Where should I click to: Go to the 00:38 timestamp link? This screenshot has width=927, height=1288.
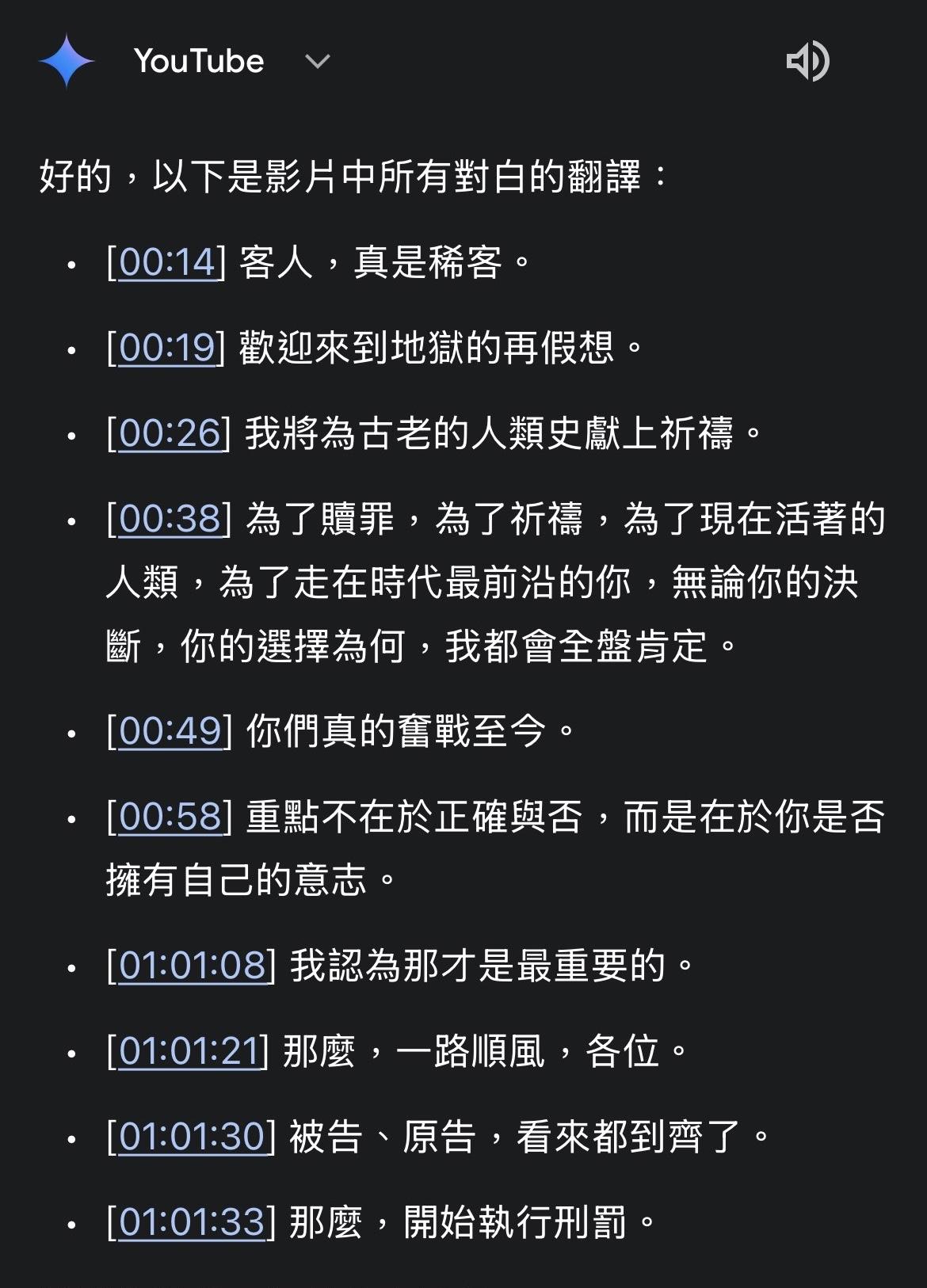(x=169, y=519)
